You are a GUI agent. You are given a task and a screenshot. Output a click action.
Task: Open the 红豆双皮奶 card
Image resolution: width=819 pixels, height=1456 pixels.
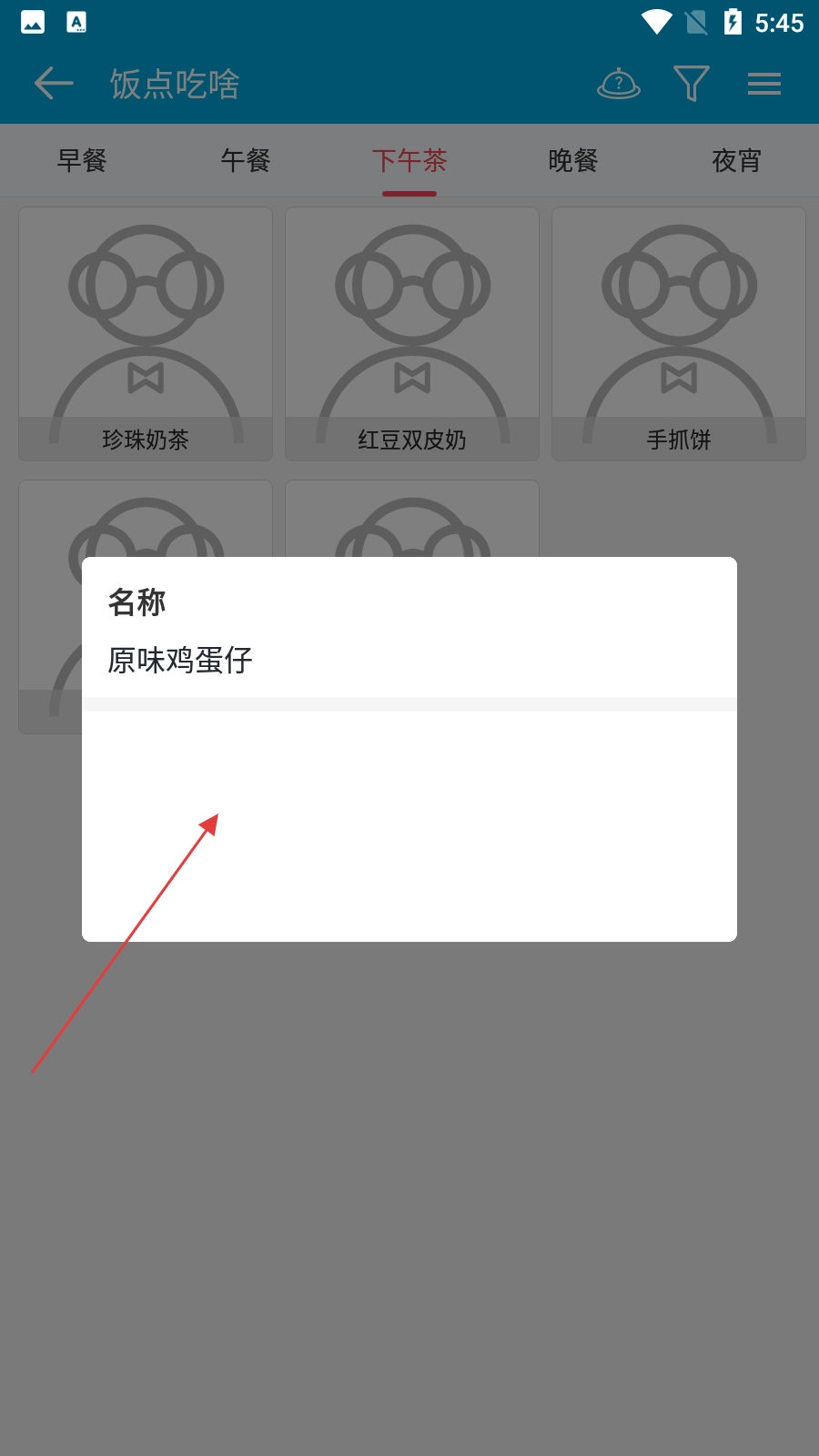point(412,334)
